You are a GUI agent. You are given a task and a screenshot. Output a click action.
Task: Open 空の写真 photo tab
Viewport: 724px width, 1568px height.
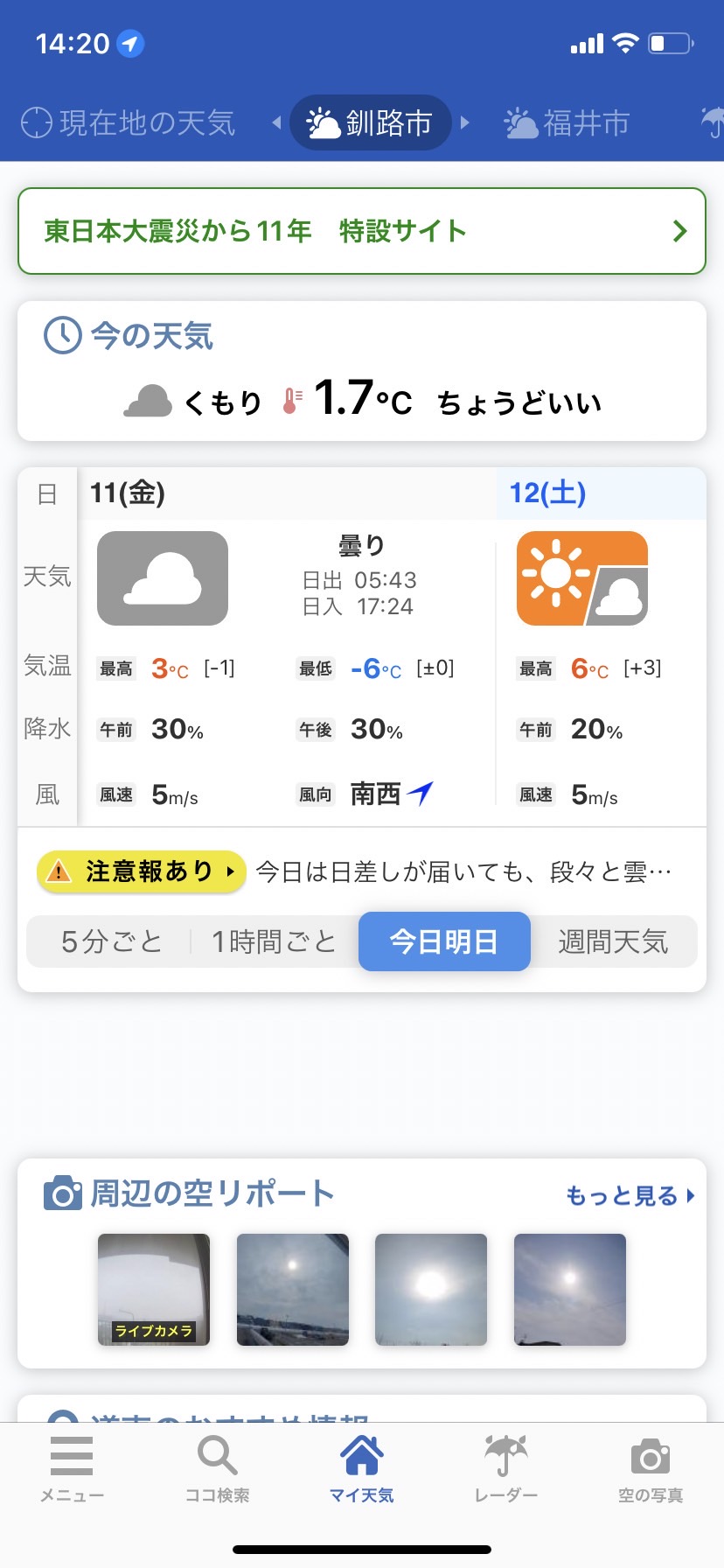coord(651,1470)
